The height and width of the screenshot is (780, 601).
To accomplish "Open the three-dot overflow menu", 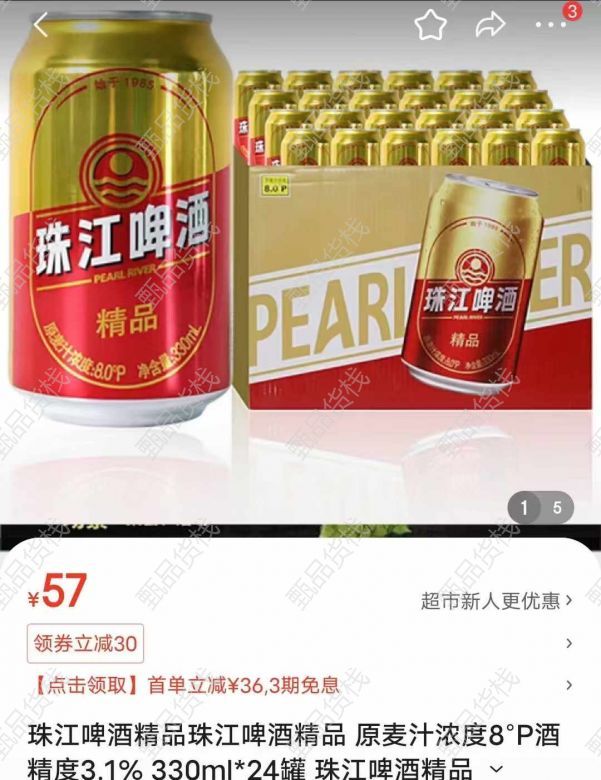I will click(x=551, y=26).
